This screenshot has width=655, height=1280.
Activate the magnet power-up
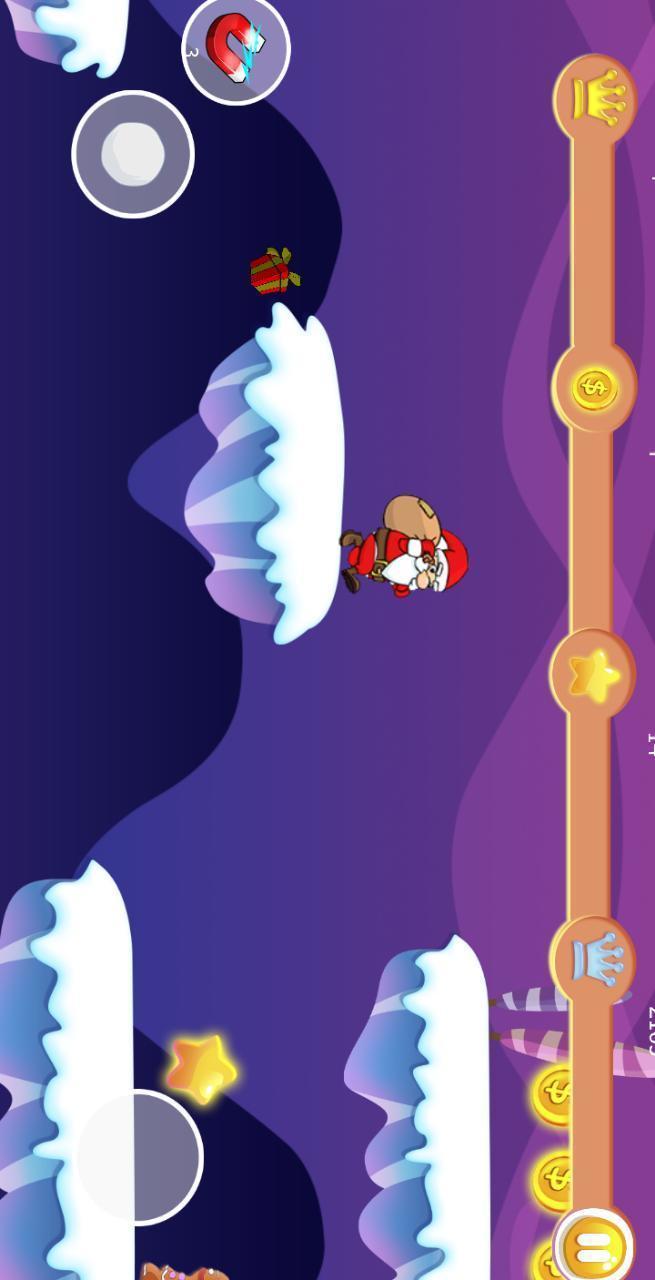(236, 49)
